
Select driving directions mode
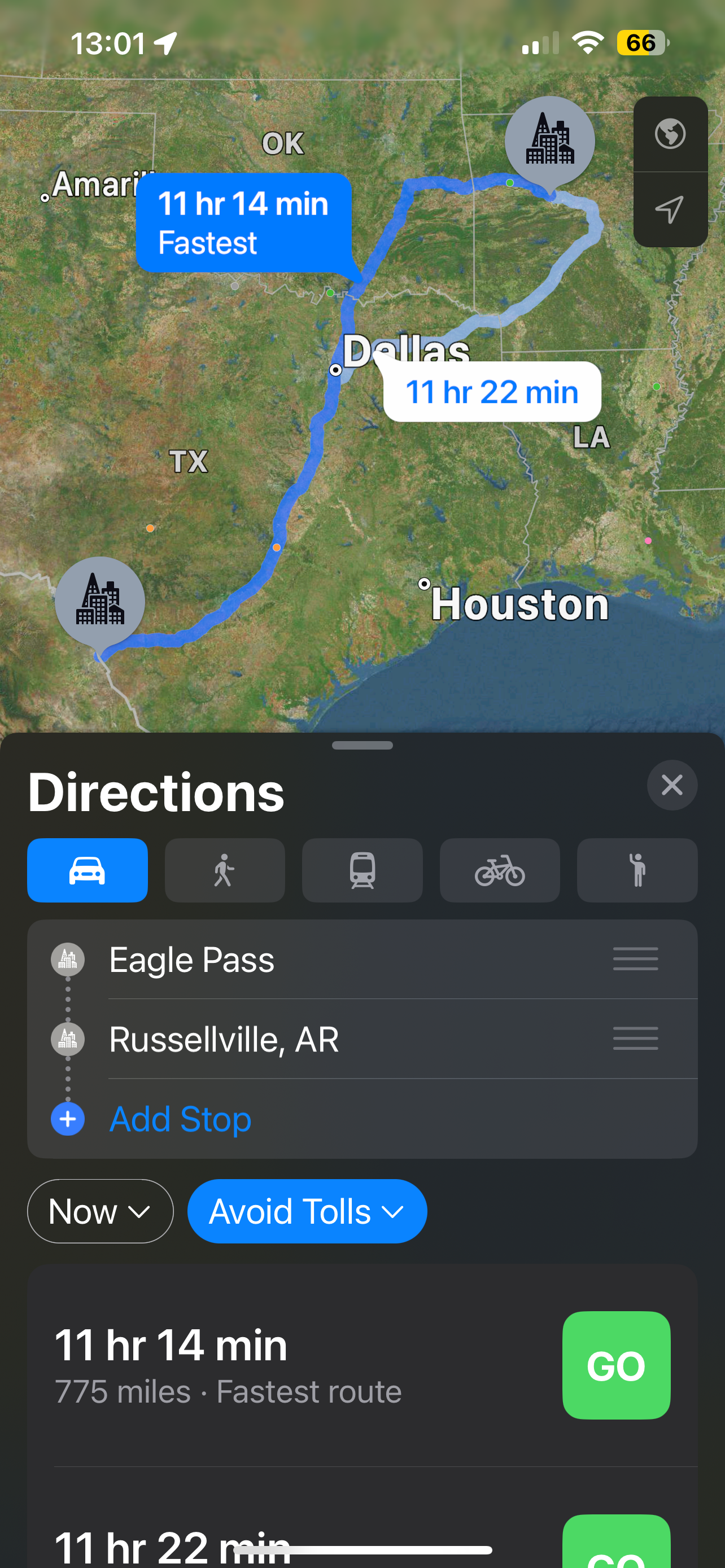click(87, 870)
